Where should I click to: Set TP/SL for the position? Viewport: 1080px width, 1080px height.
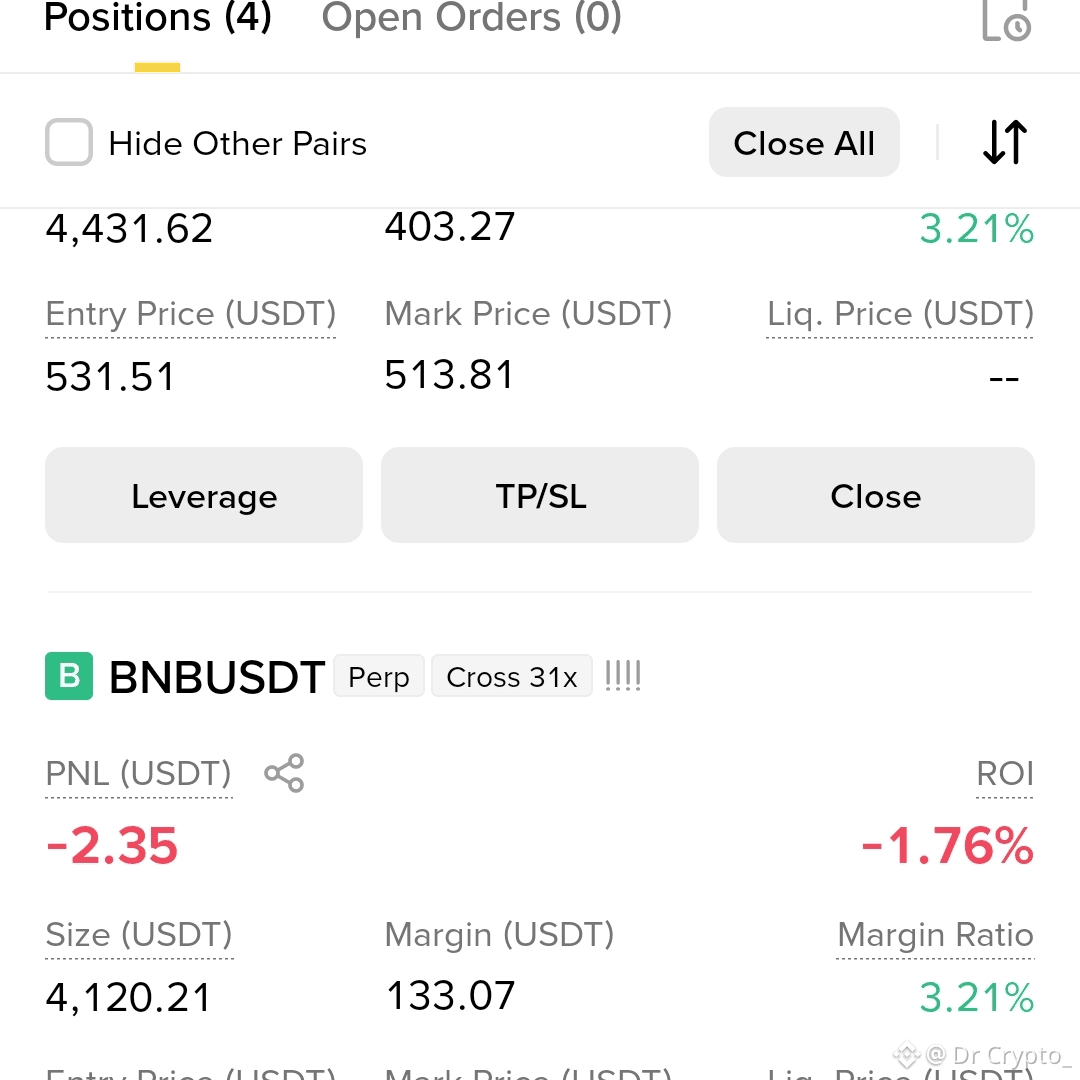(x=540, y=495)
